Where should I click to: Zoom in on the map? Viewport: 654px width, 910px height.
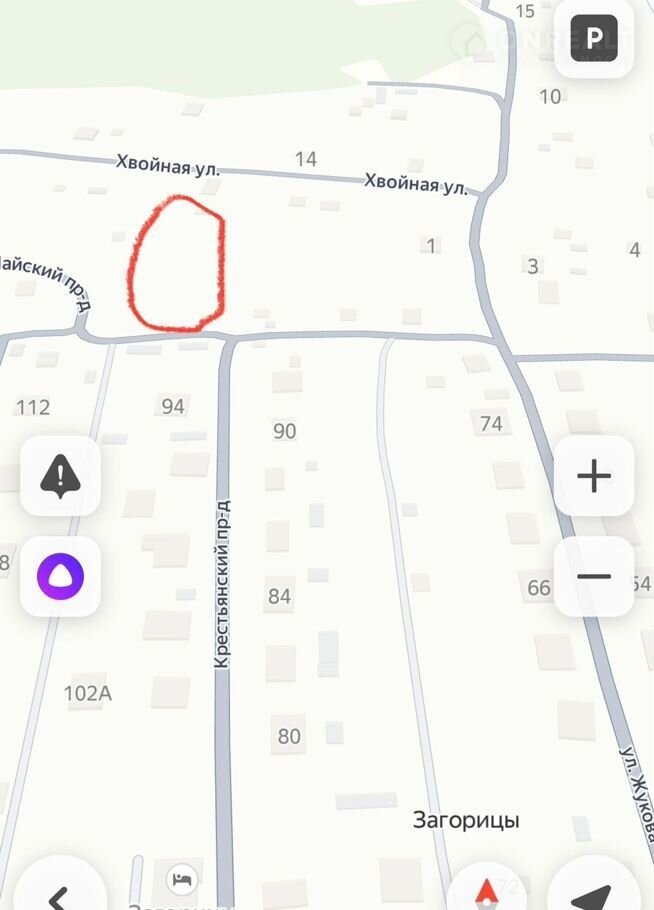[594, 476]
